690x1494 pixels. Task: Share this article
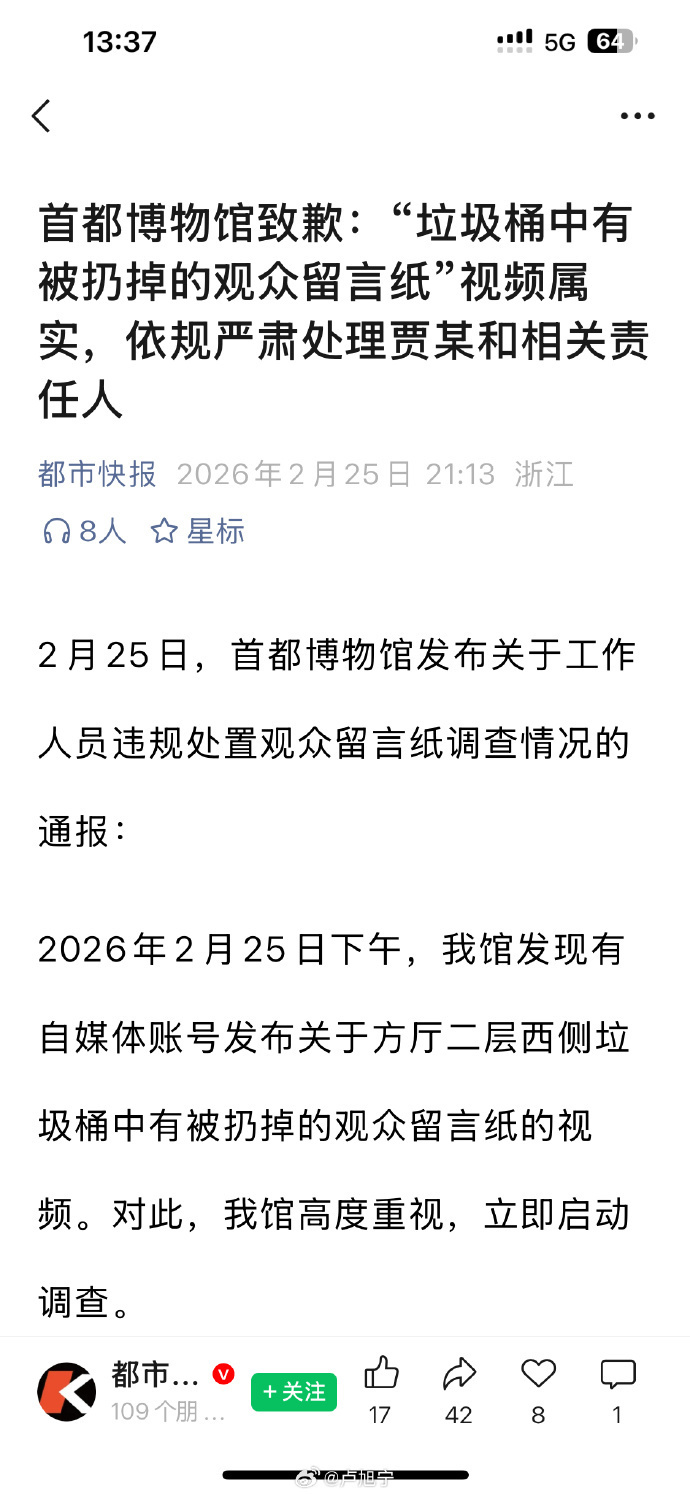click(x=459, y=1375)
